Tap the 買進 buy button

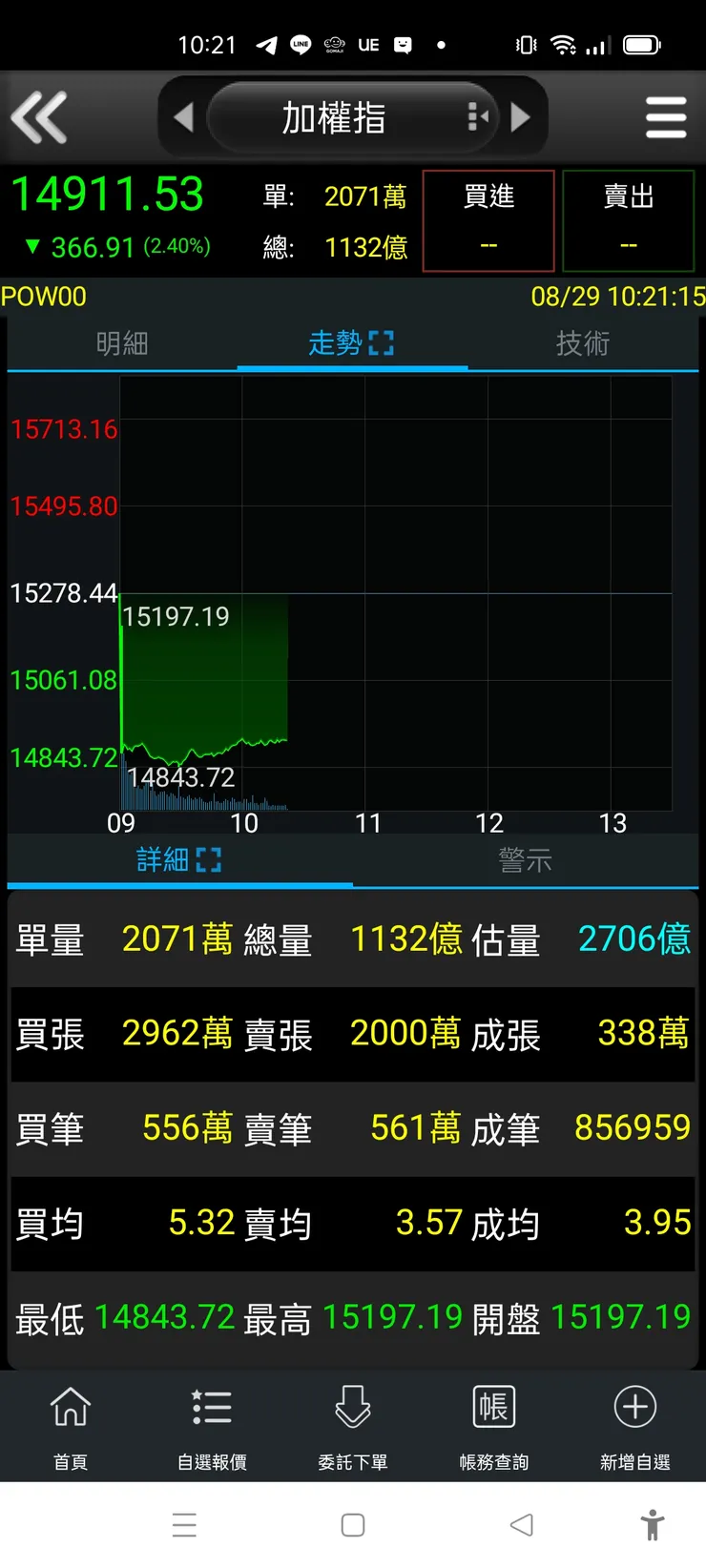[488, 219]
